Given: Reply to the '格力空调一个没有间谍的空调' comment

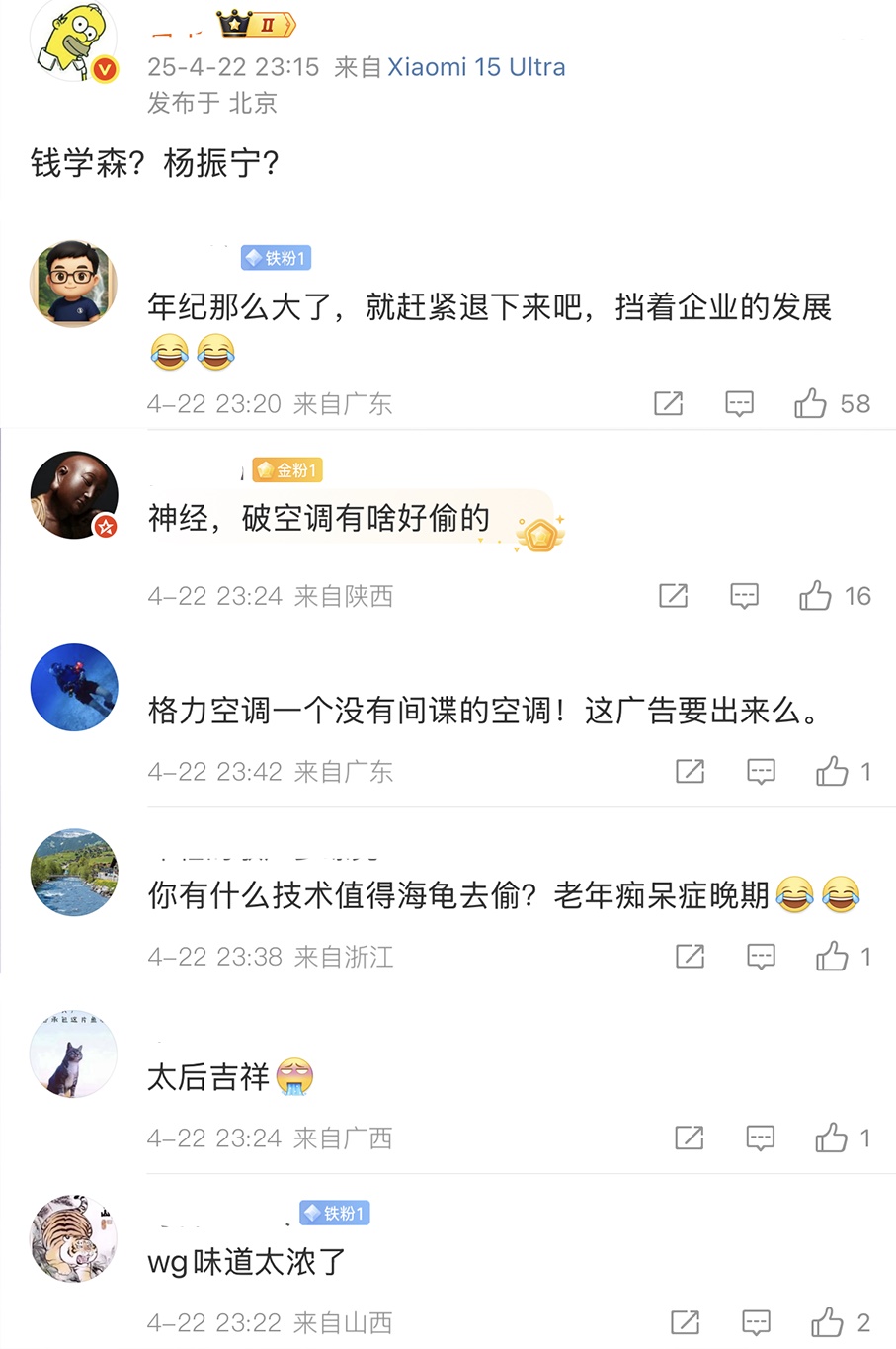Looking at the screenshot, I should click(761, 771).
